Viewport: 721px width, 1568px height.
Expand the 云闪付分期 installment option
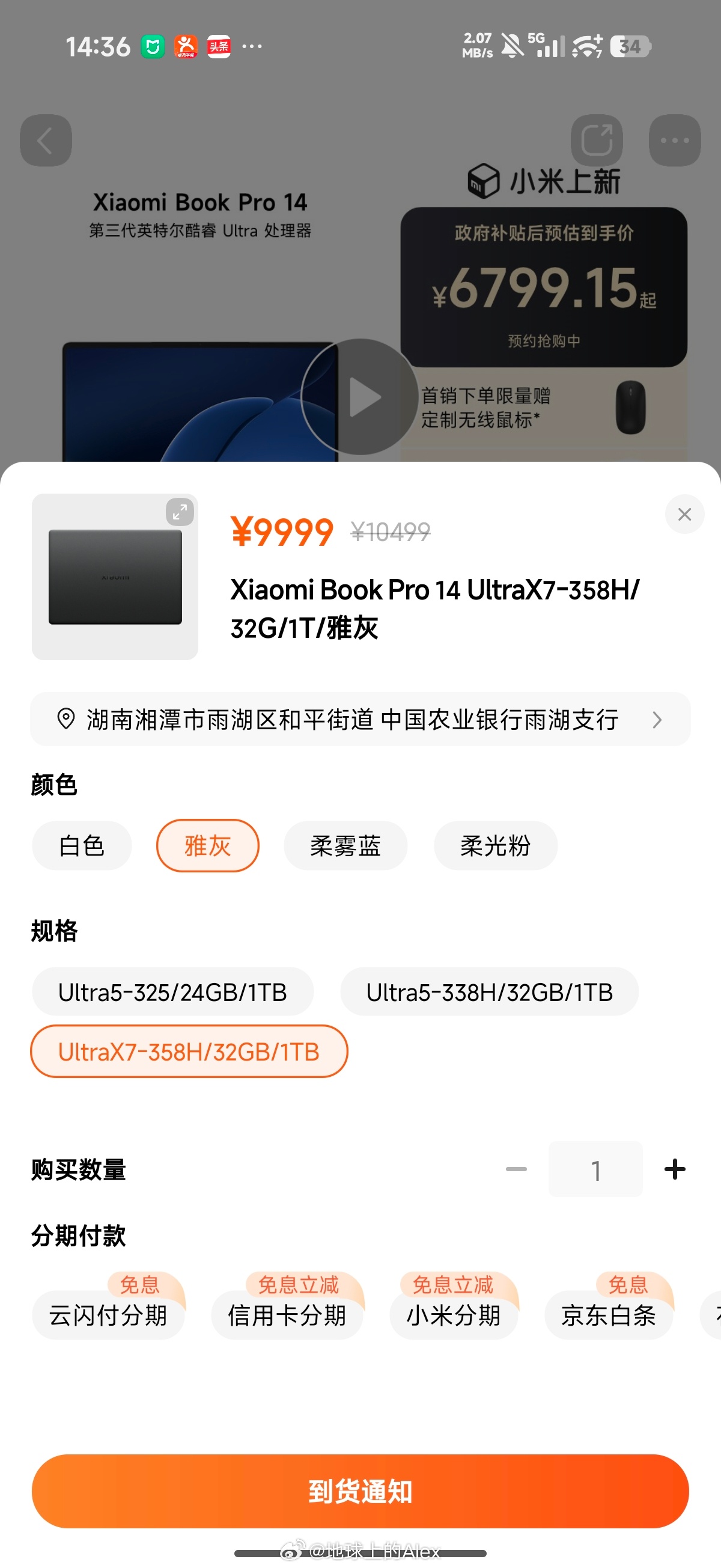(x=108, y=1316)
